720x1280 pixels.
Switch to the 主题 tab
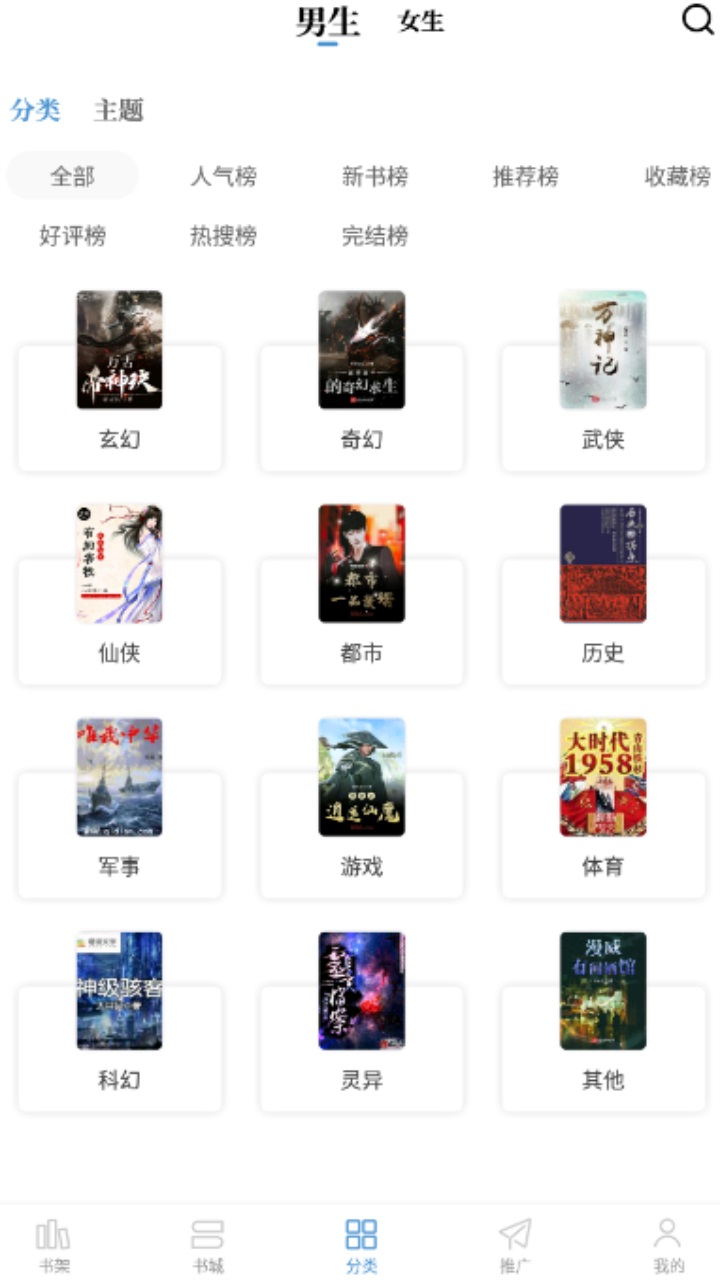click(x=120, y=110)
